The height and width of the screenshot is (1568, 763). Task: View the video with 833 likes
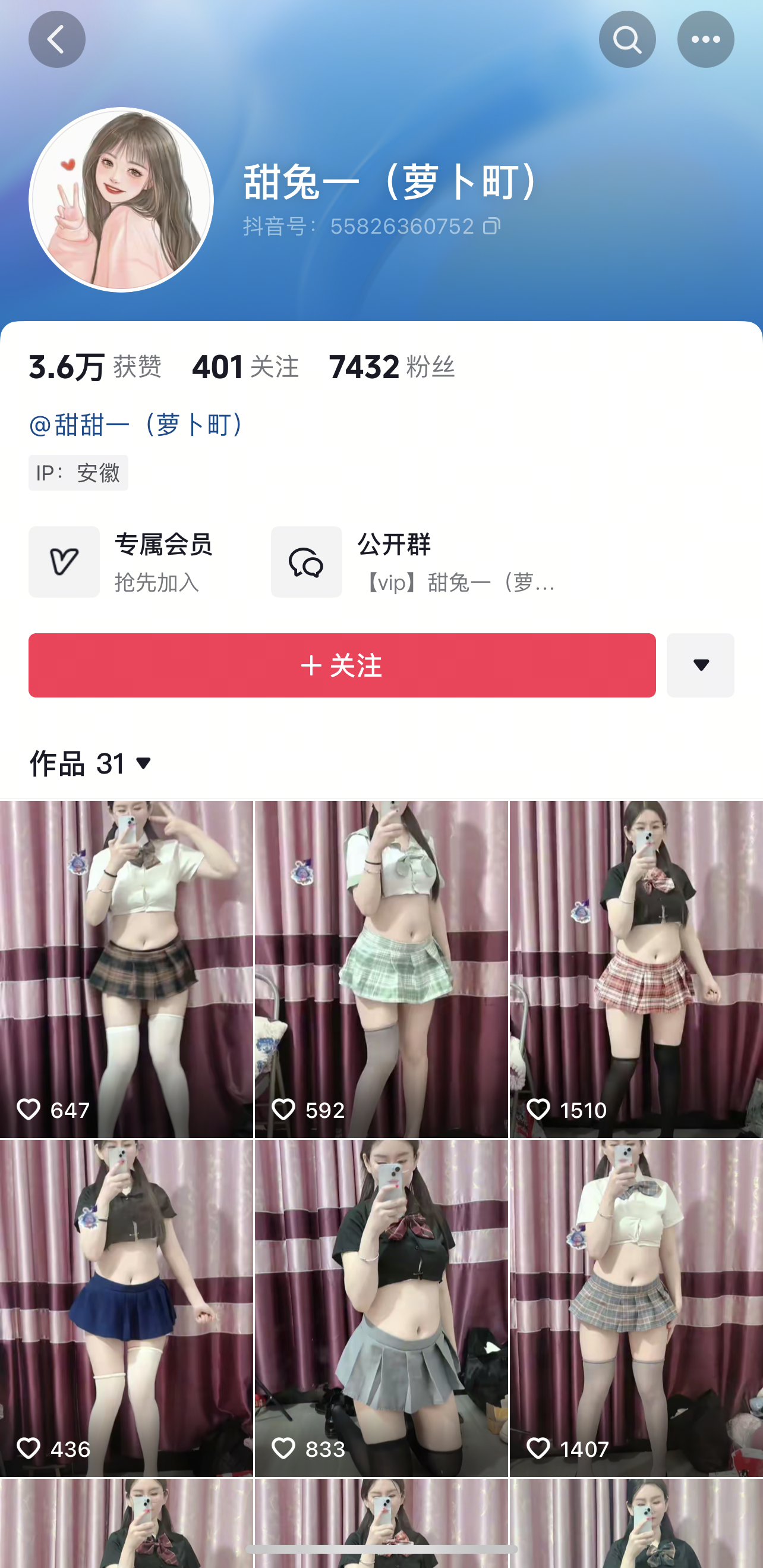click(381, 1308)
